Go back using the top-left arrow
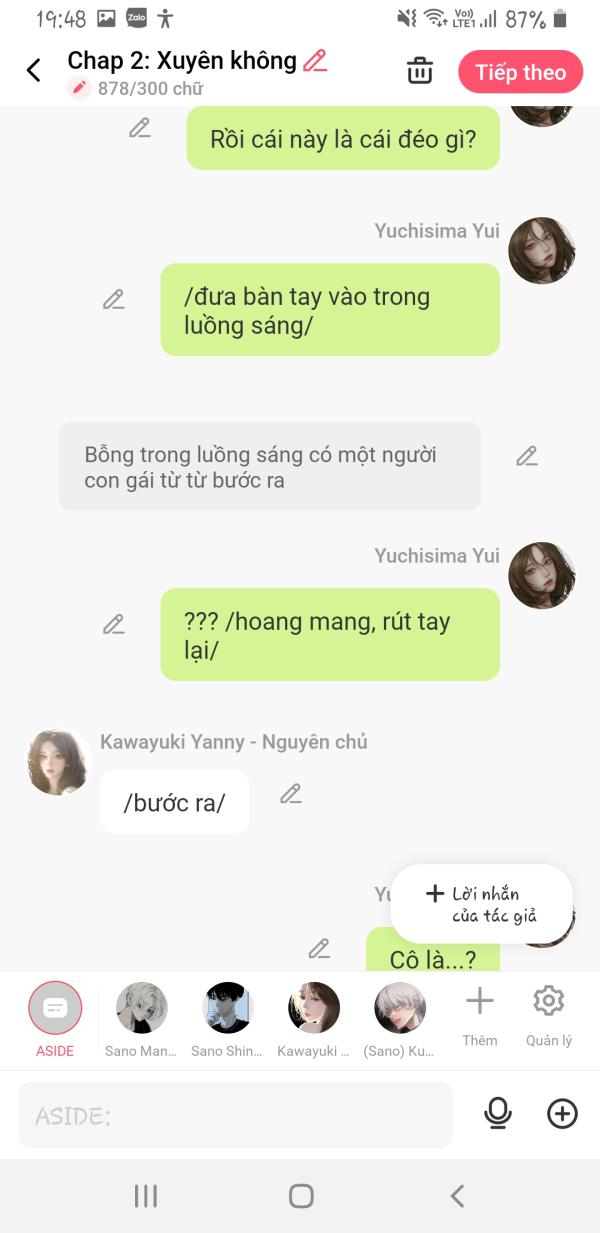The image size is (600, 1233). (34, 70)
